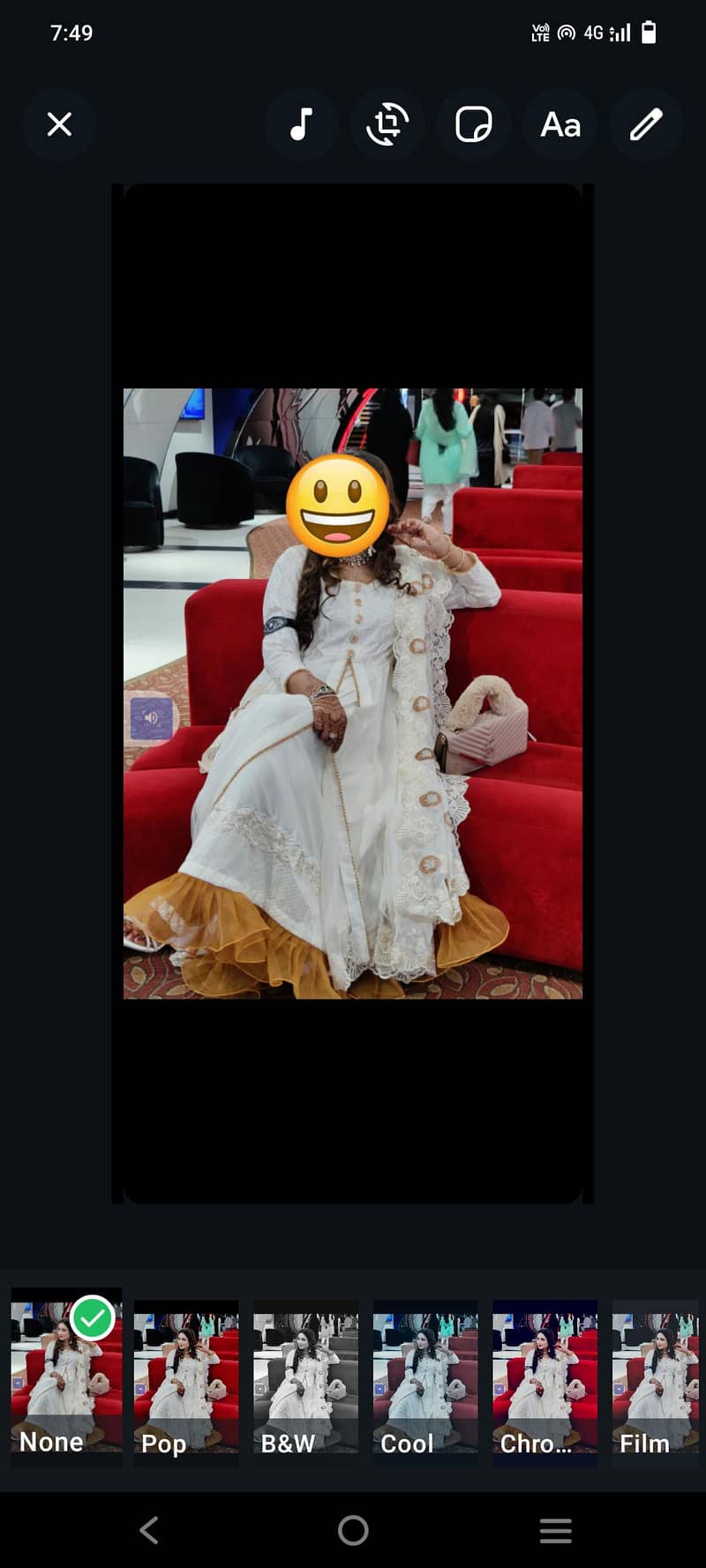The height and width of the screenshot is (1568, 706).
Task: Add music to the story
Action: click(301, 124)
